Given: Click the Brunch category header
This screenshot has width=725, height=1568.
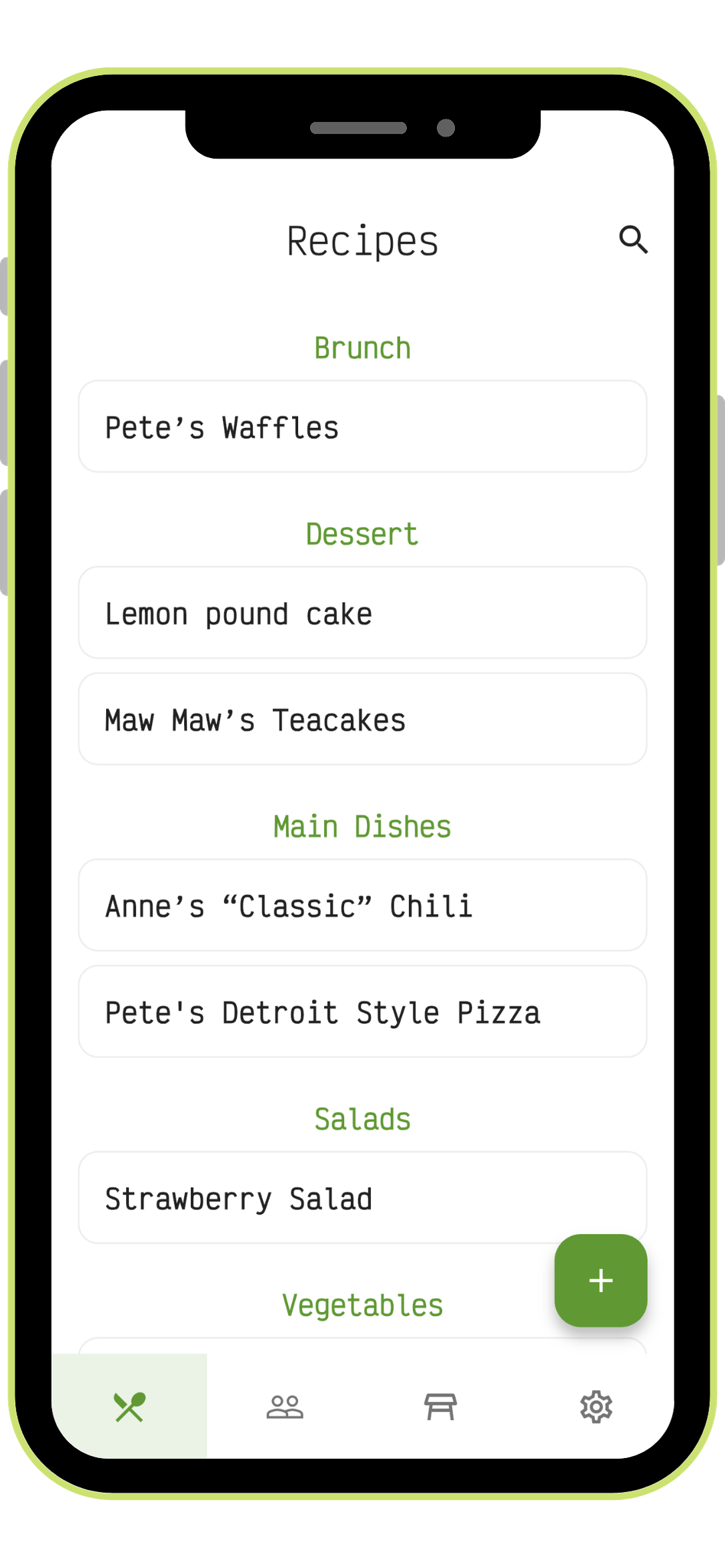Looking at the screenshot, I should (x=362, y=347).
